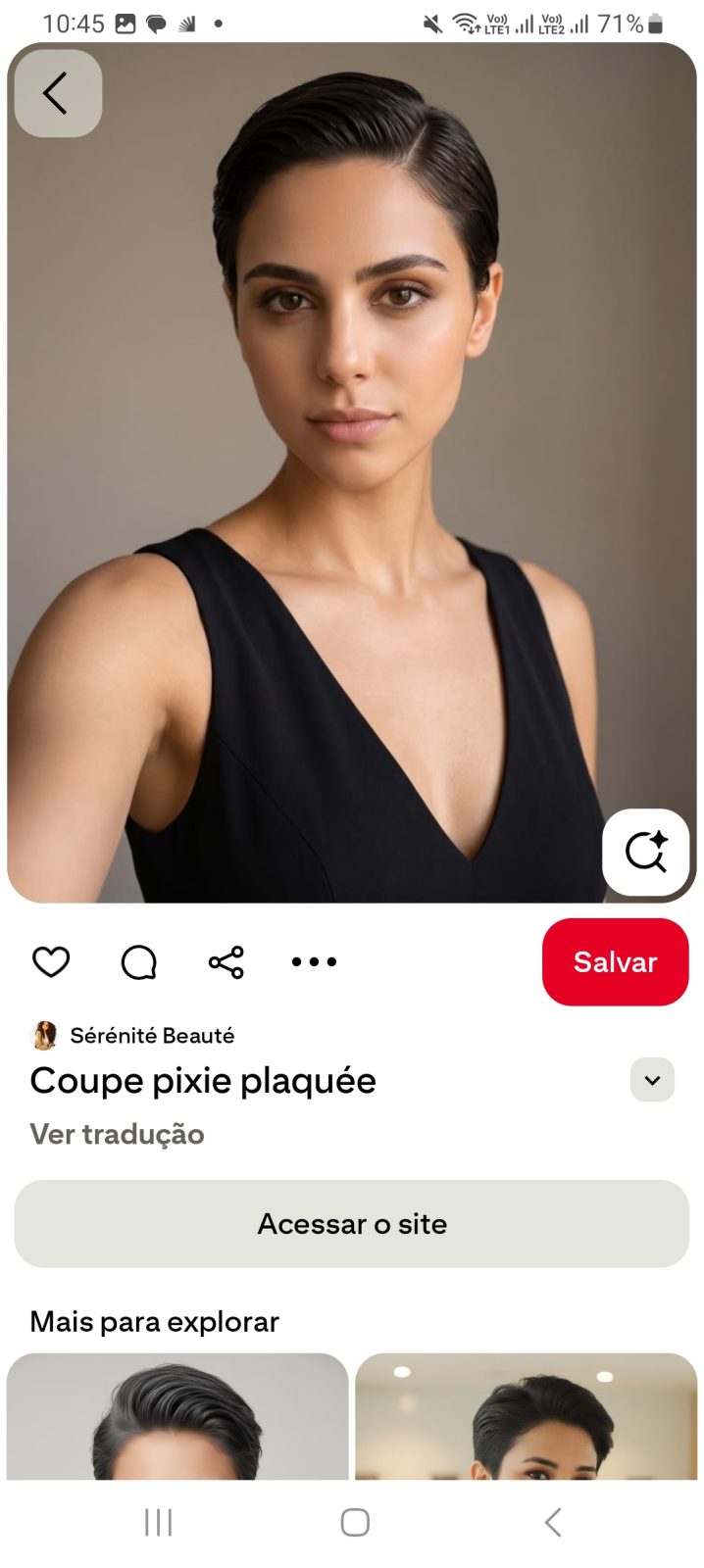Open the gray slicked-back hair pin

click(x=177, y=1416)
